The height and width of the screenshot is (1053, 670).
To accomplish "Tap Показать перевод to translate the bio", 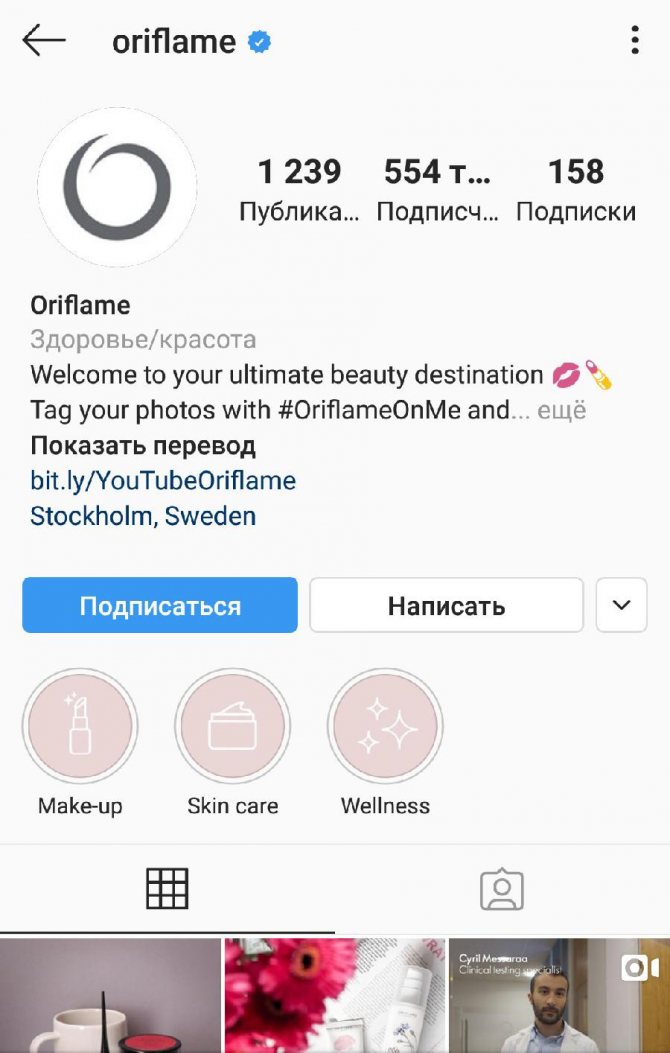I will (143, 445).
